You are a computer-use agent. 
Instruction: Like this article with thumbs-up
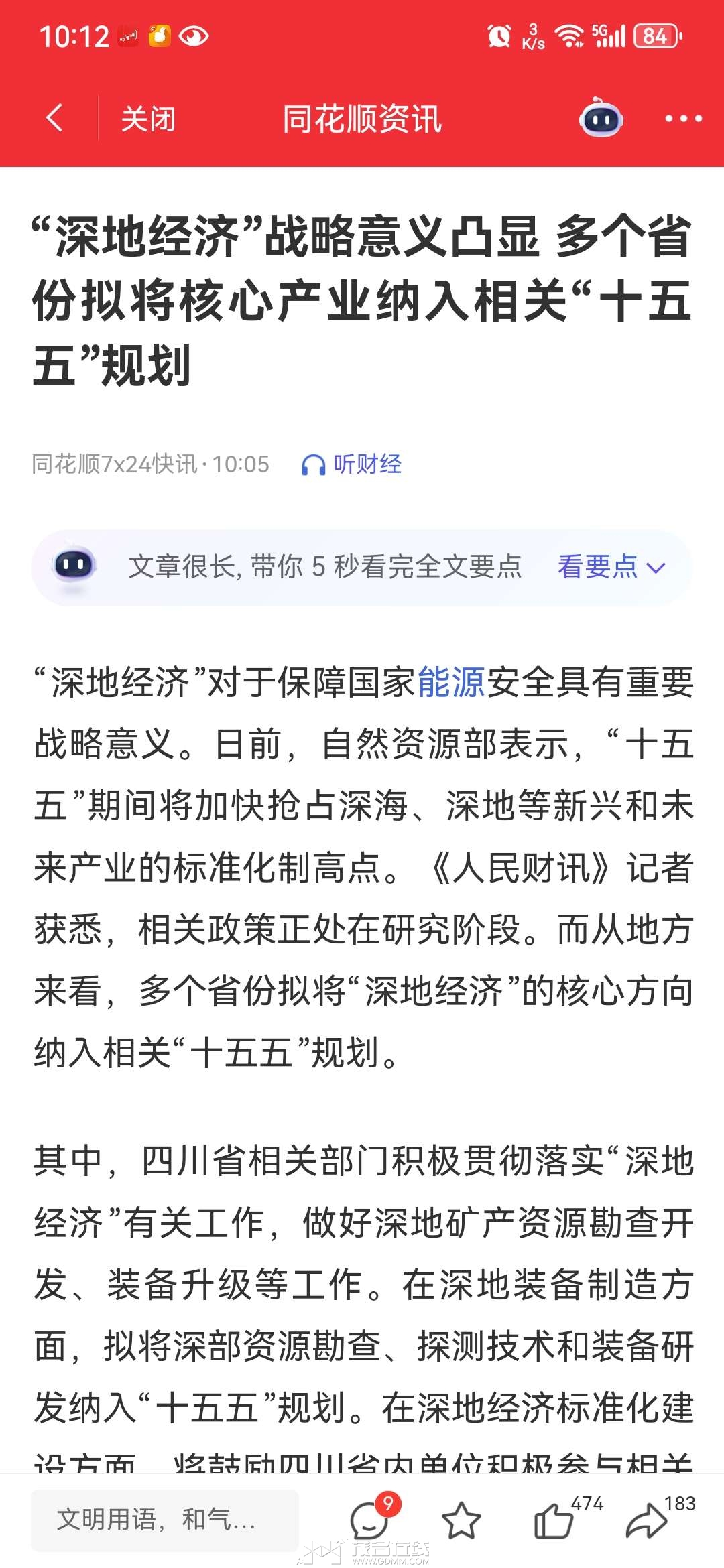tap(554, 1520)
